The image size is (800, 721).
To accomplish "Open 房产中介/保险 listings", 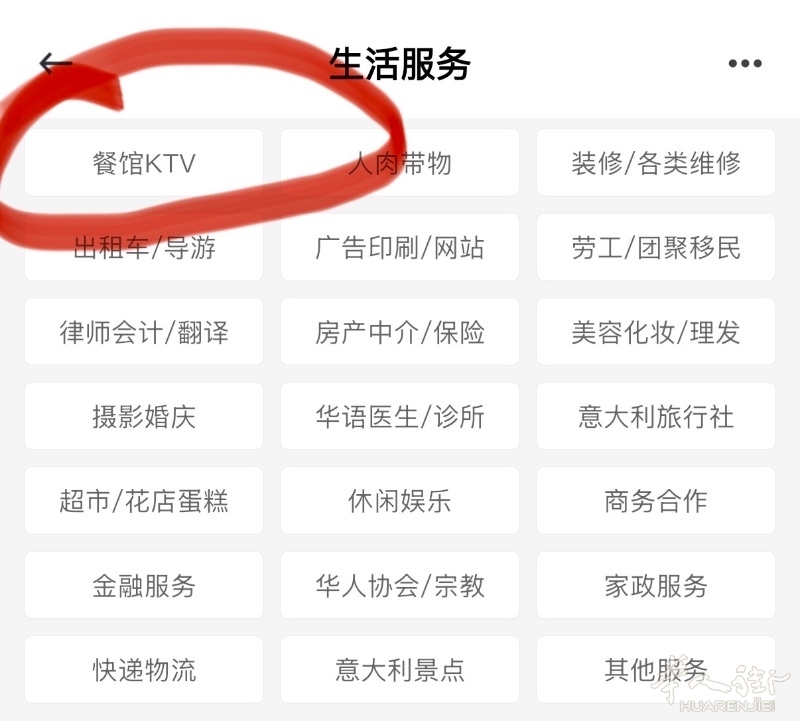I will [x=400, y=332].
